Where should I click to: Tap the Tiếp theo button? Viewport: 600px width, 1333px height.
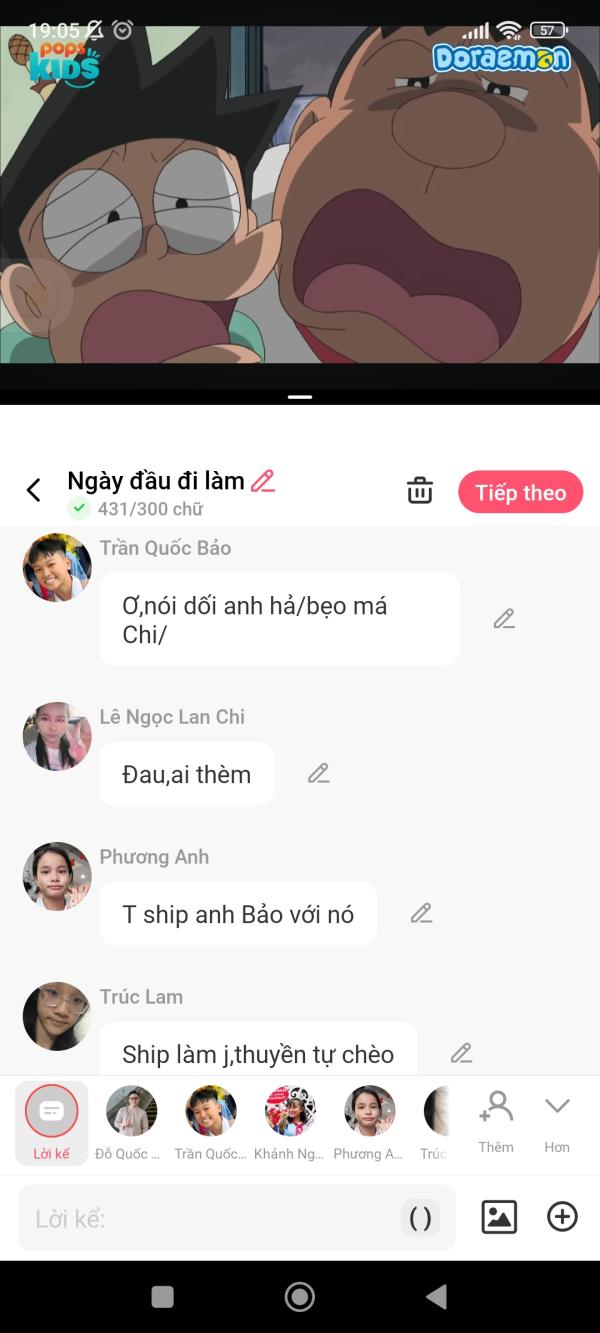(x=520, y=492)
